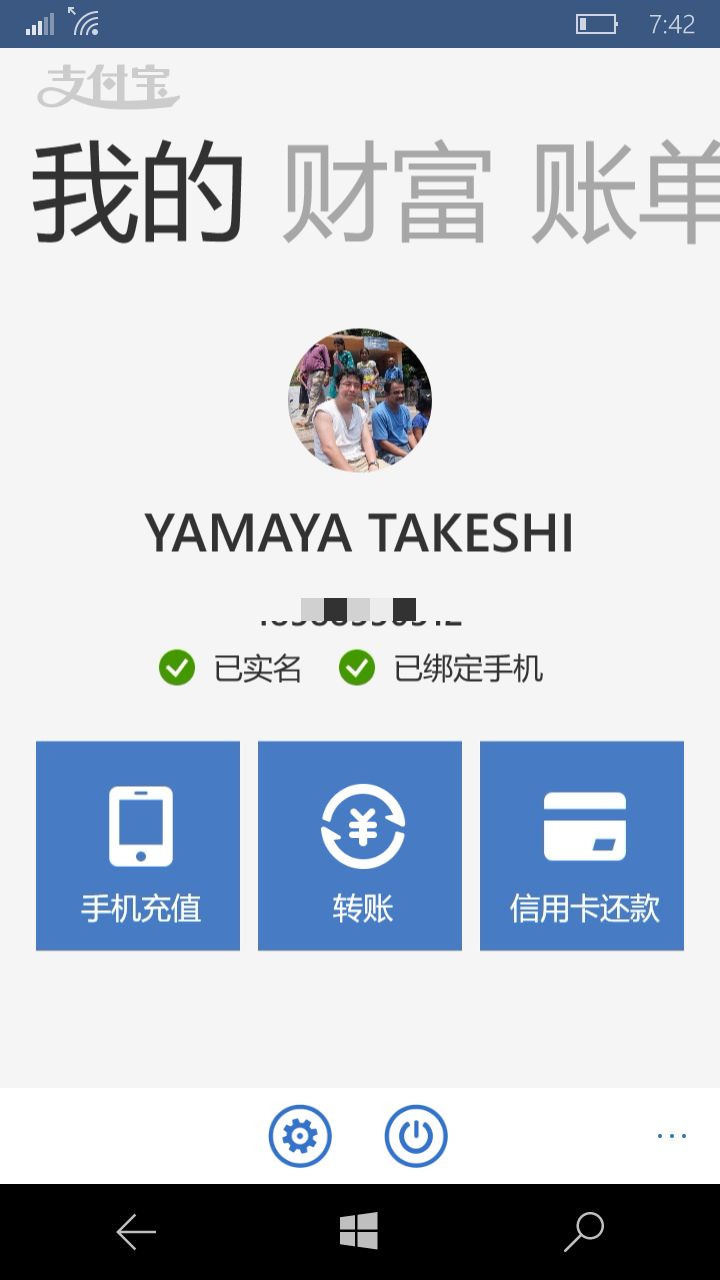Open the 转账 transfer tile
Viewport: 720px width, 1280px height.
tap(360, 846)
